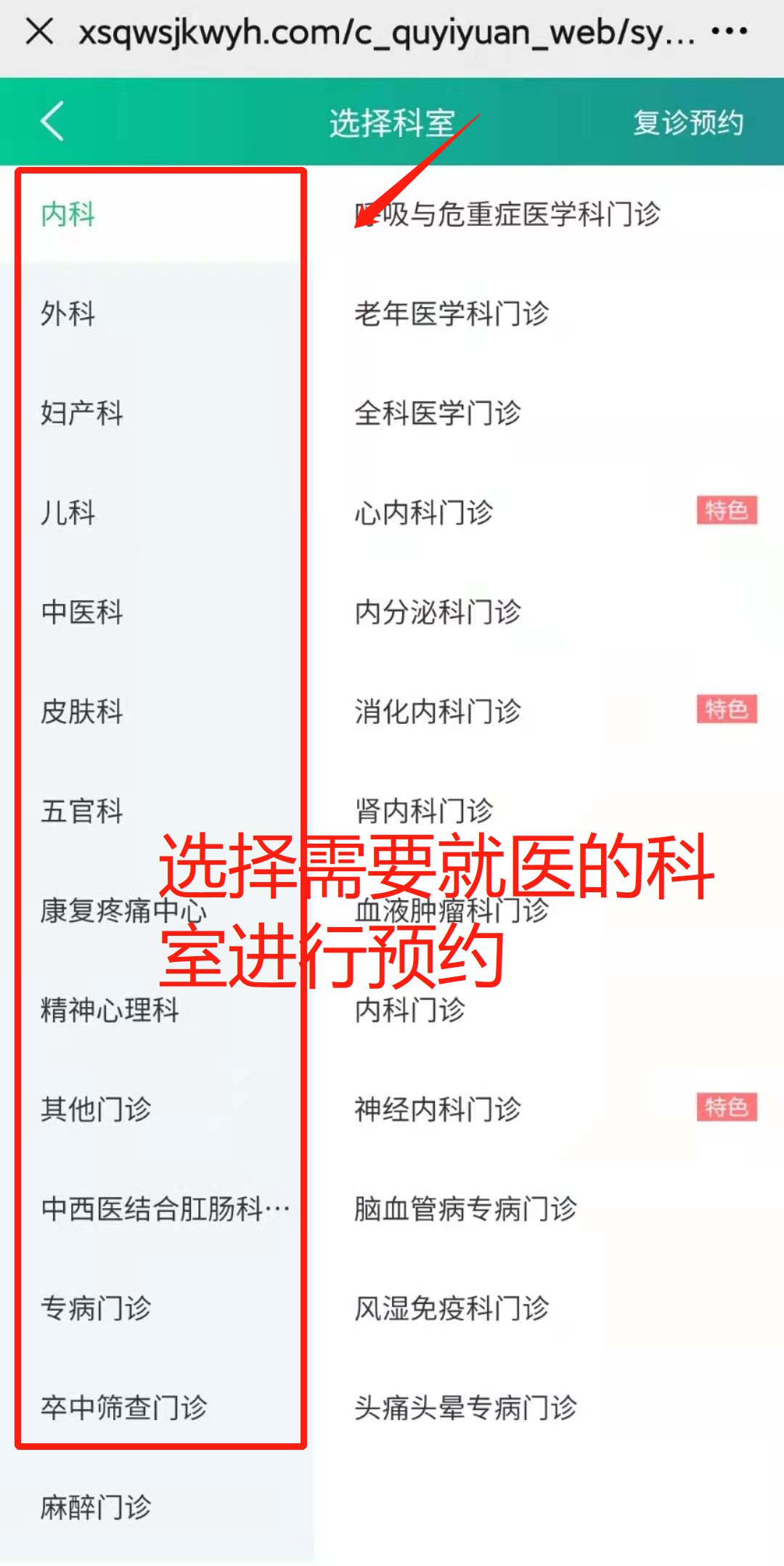
Task: Close the web page with the X
Action: coord(39,32)
